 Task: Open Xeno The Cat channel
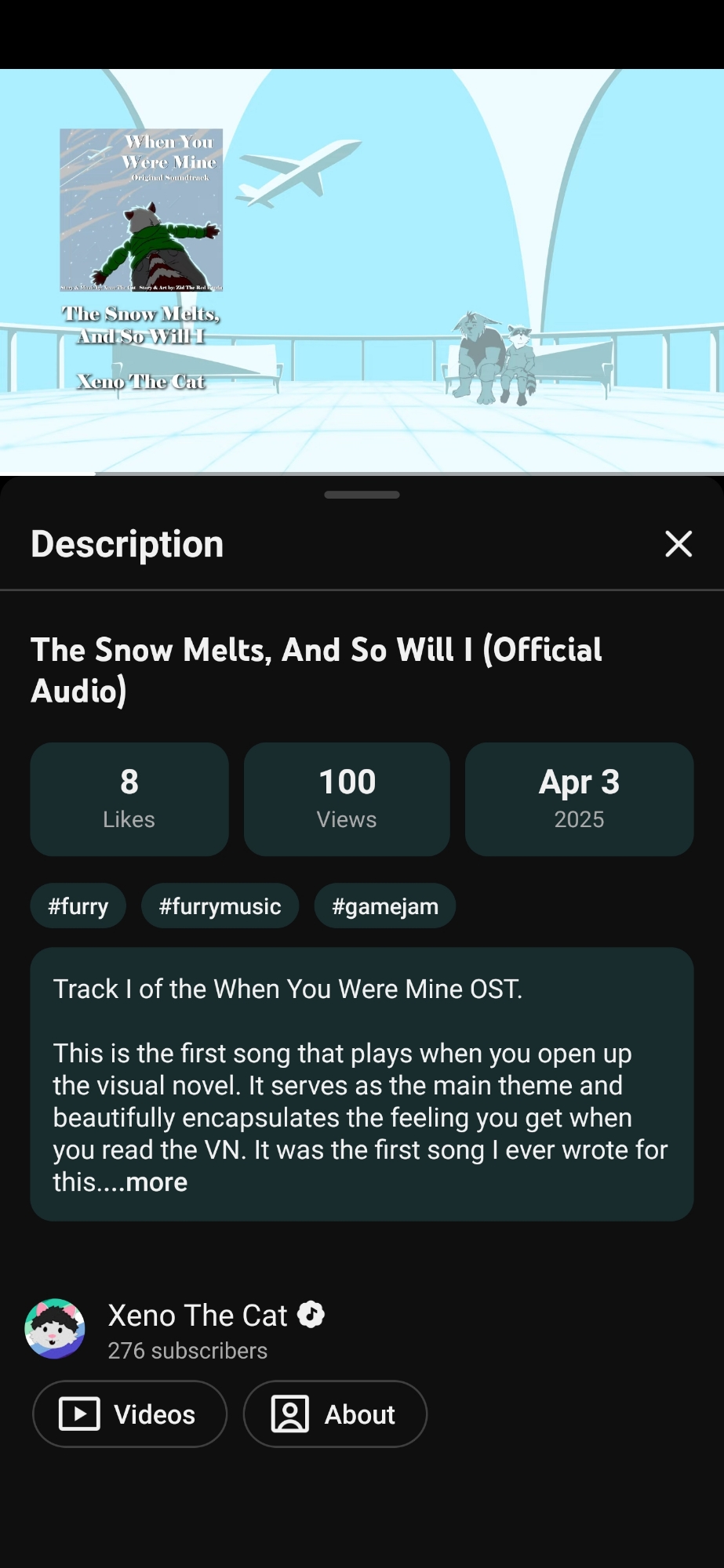pos(198,1316)
